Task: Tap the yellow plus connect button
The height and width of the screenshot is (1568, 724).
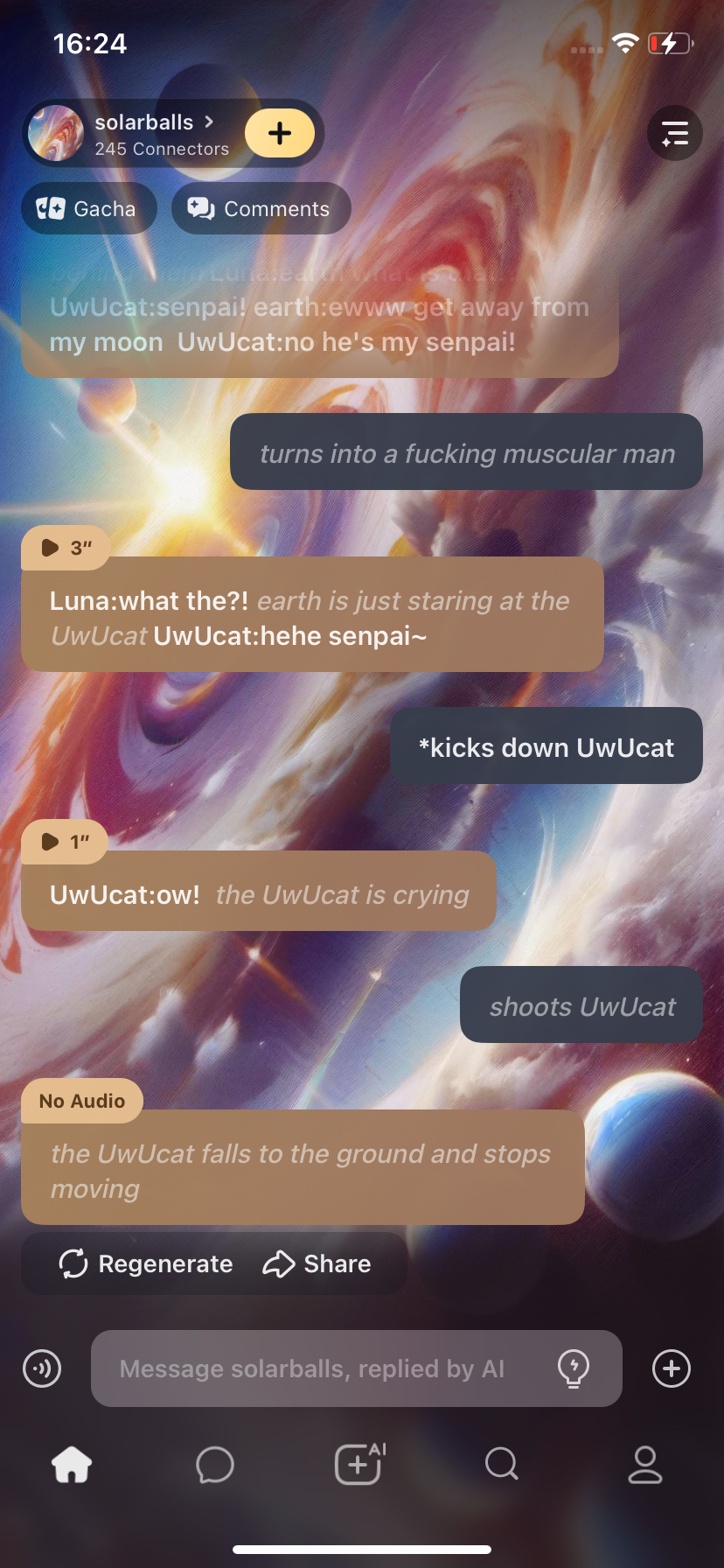Action: coord(280,133)
